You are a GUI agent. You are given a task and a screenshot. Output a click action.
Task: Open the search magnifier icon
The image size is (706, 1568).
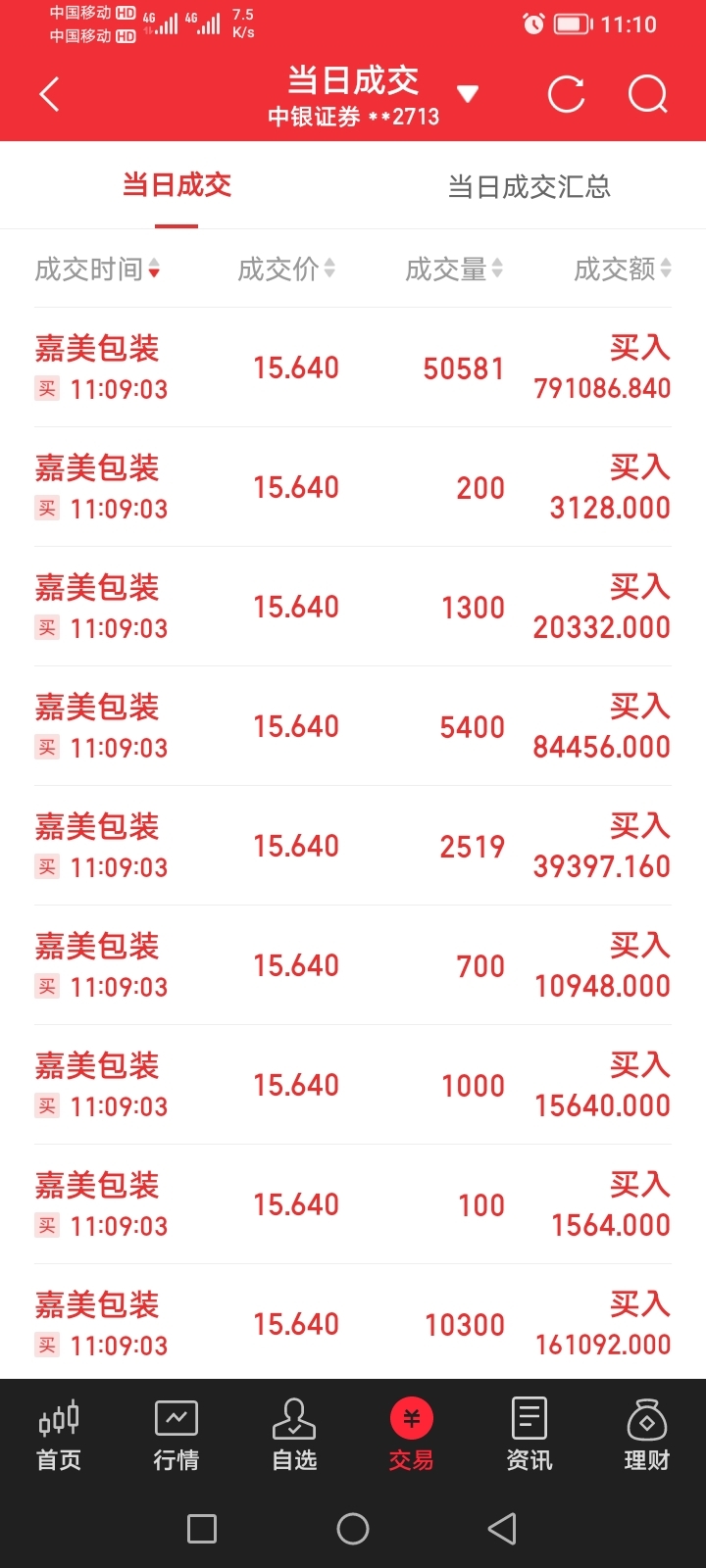tap(647, 93)
